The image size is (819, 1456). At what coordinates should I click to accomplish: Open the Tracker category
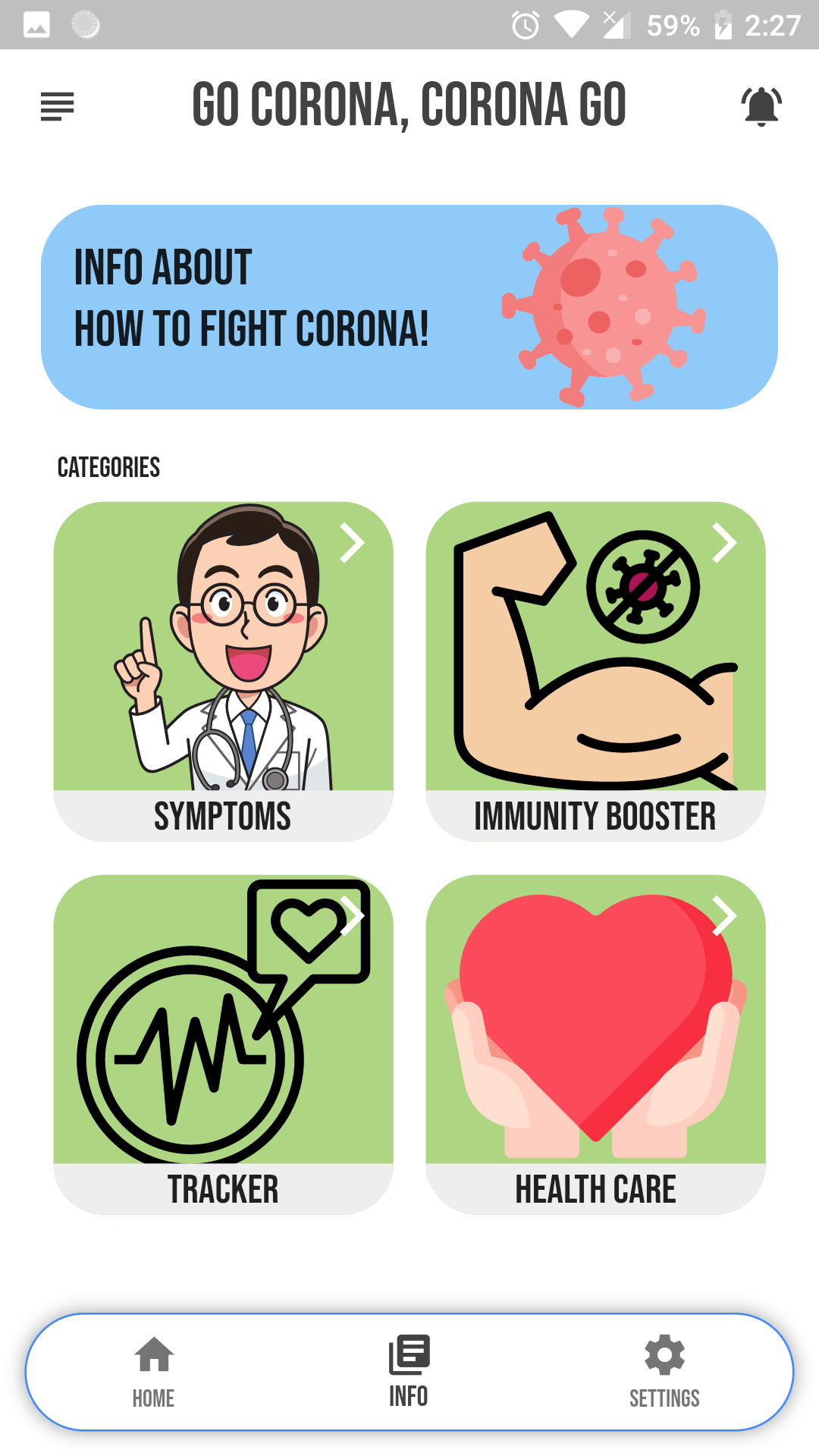(x=223, y=1044)
